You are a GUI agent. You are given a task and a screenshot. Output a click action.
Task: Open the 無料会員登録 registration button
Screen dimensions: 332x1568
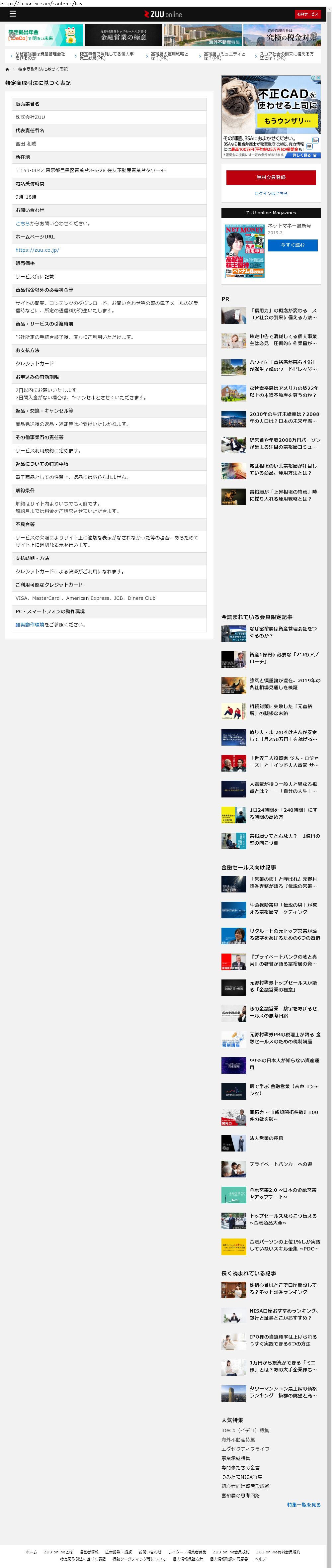click(271, 177)
